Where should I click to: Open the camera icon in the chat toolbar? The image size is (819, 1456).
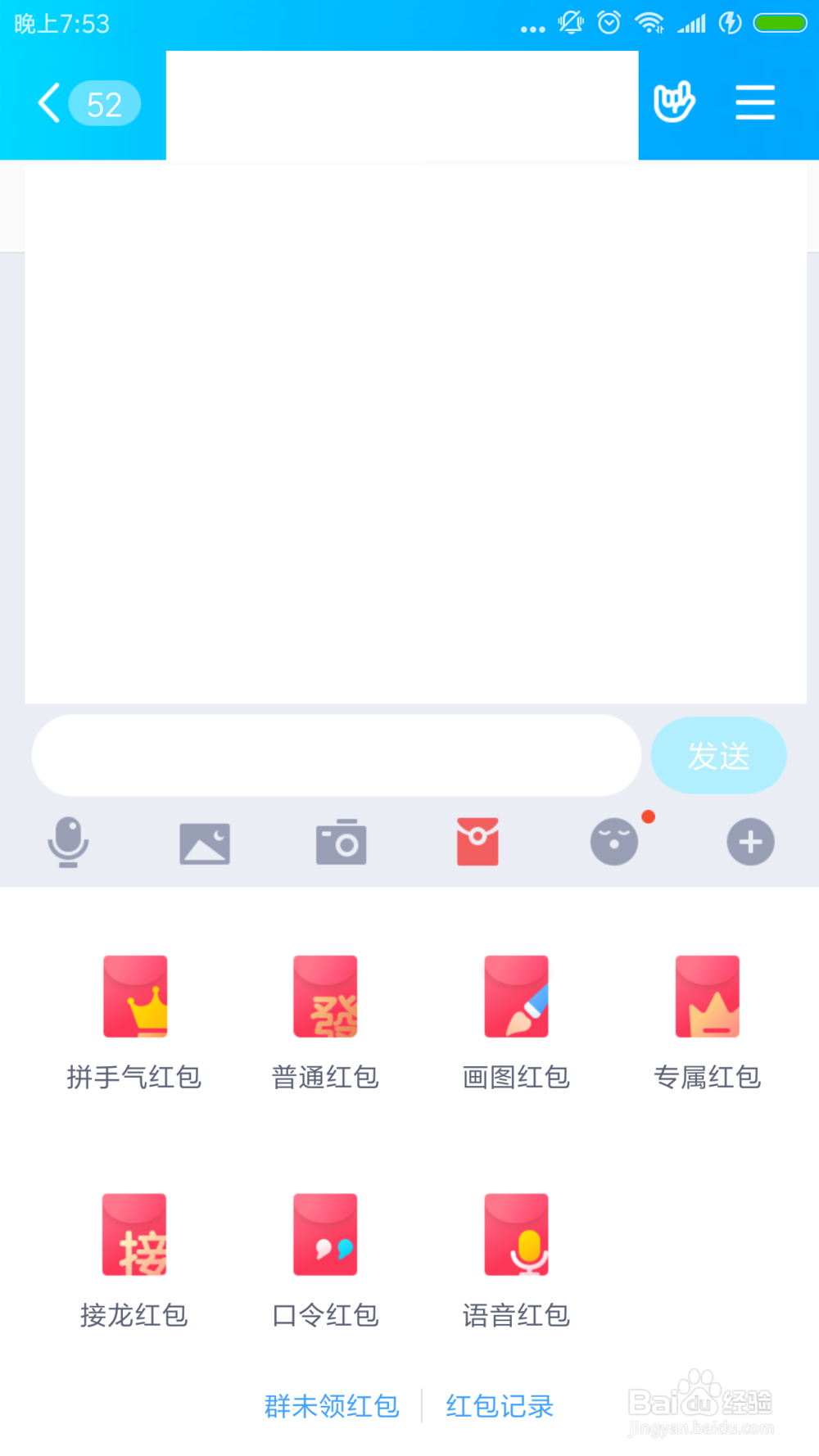tap(342, 842)
